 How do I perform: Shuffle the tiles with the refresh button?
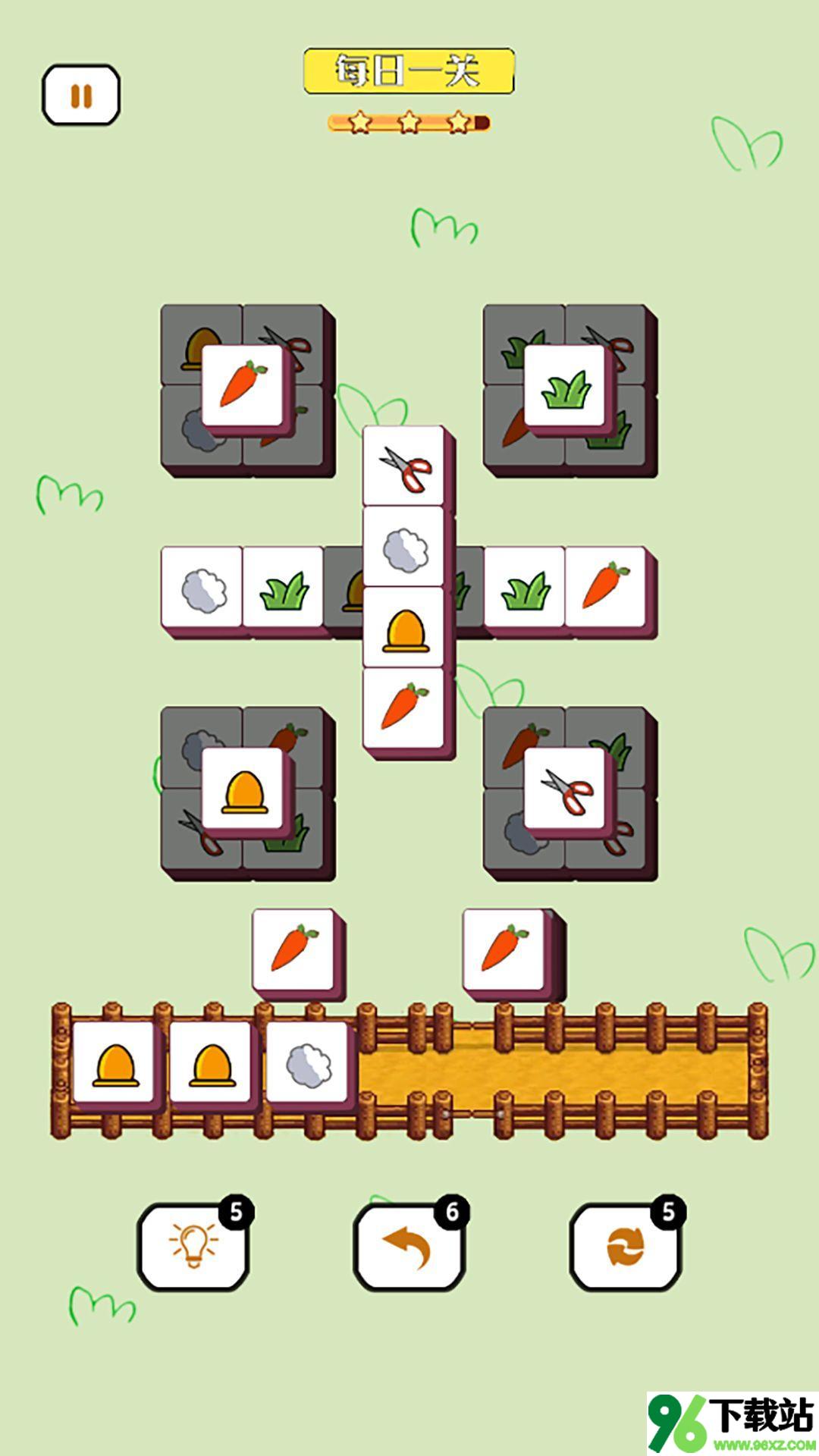pyautogui.click(x=626, y=1246)
